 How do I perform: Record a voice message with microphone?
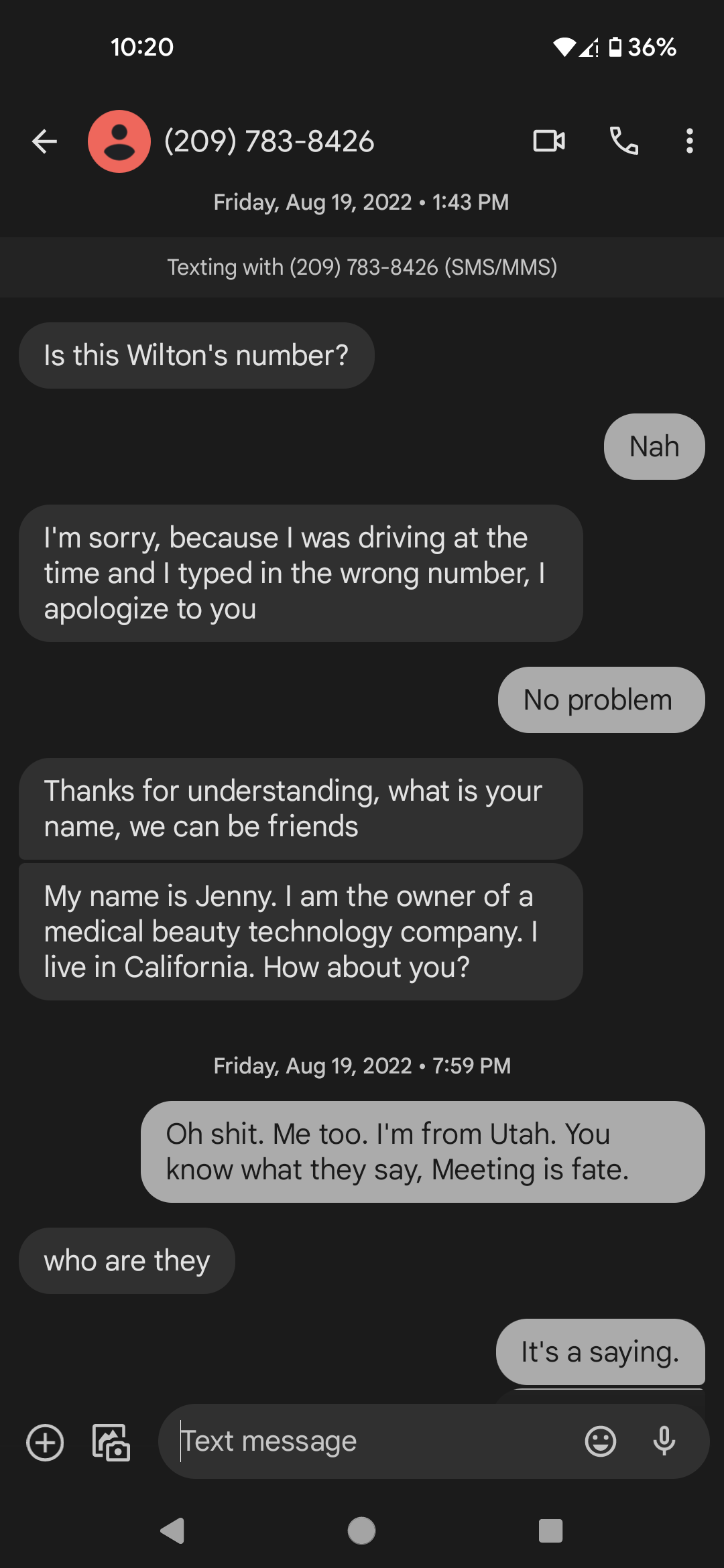tap(664, 1441)
